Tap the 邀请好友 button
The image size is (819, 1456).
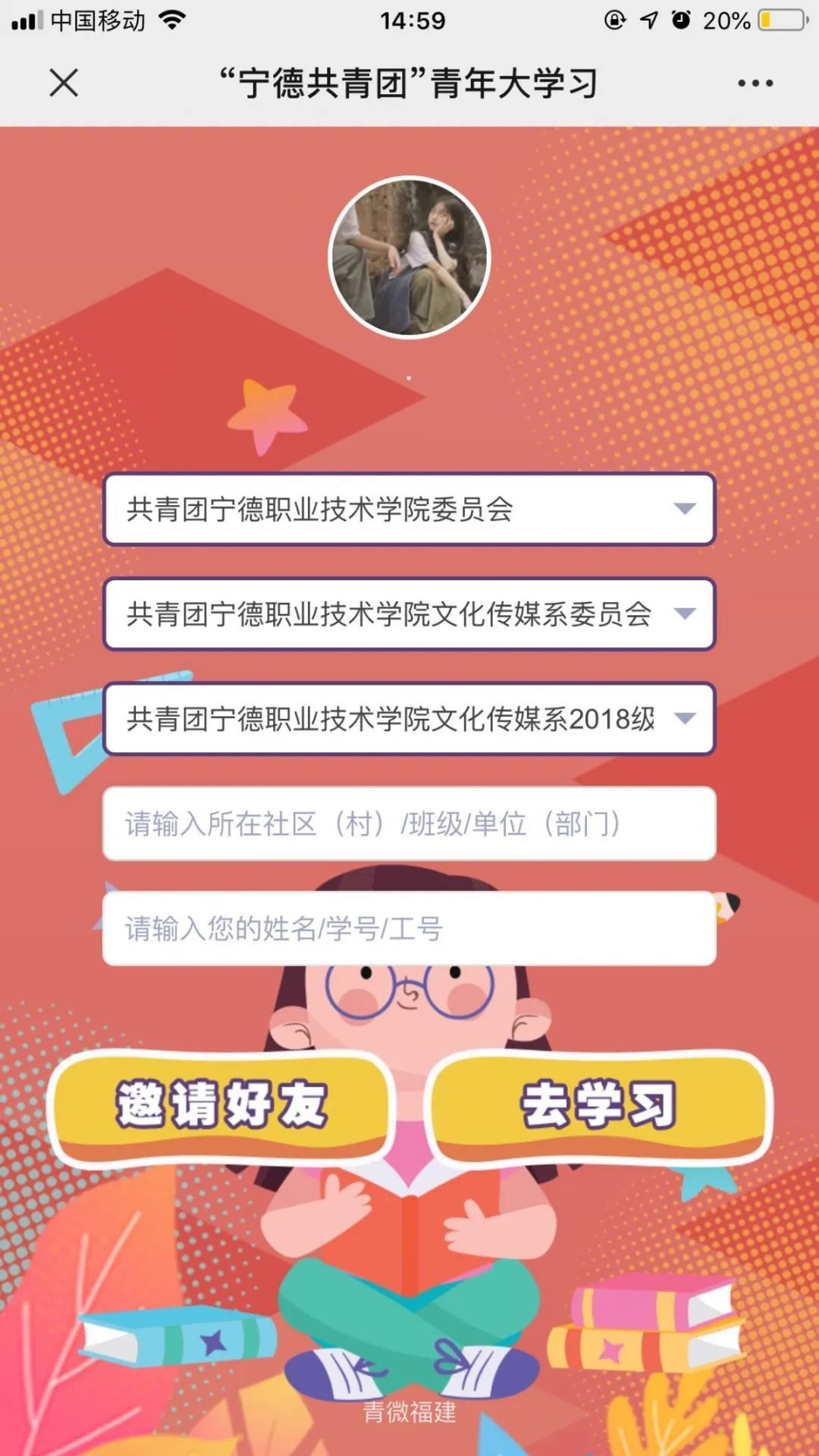pos(221,1106)
